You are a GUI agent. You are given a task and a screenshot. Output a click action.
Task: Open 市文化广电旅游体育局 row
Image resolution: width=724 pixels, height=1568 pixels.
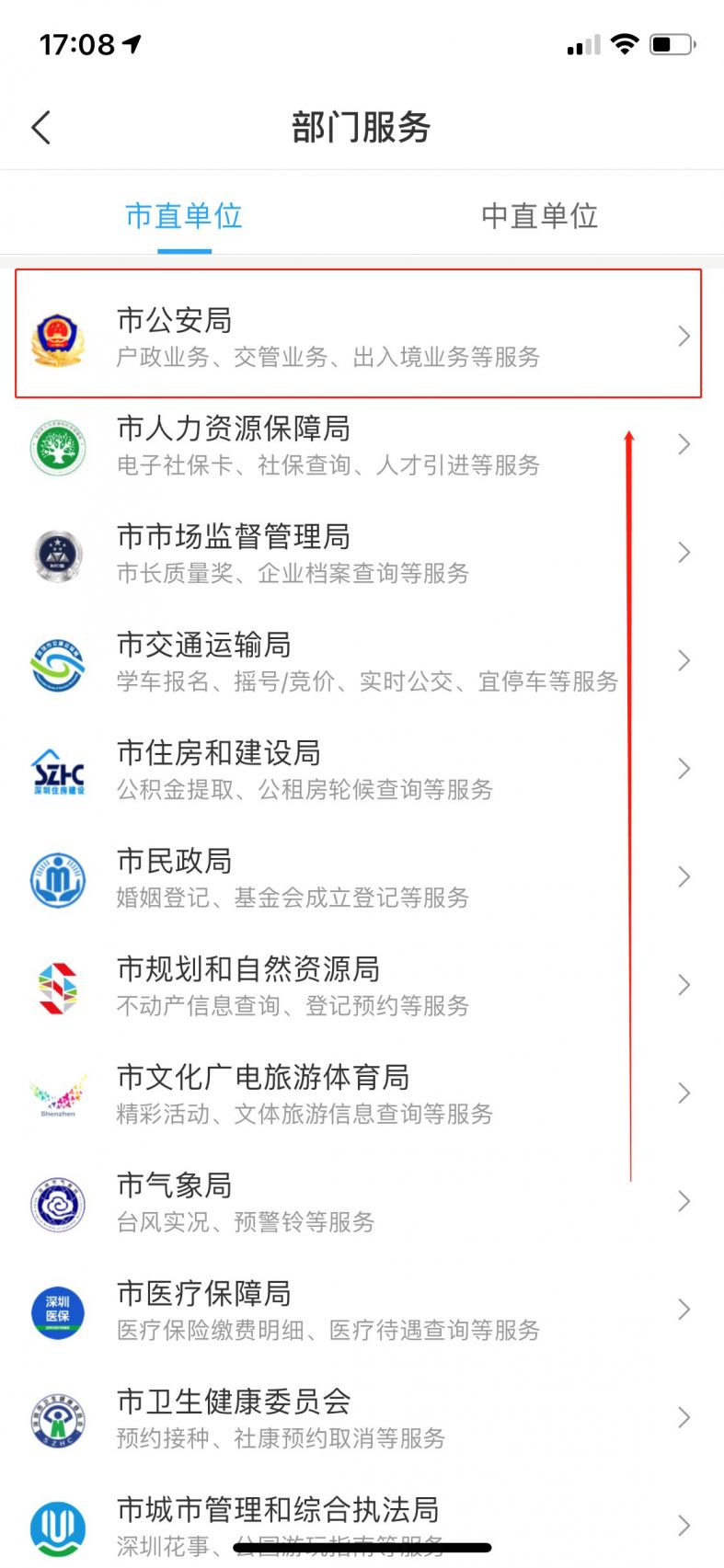pos(362,1093)
